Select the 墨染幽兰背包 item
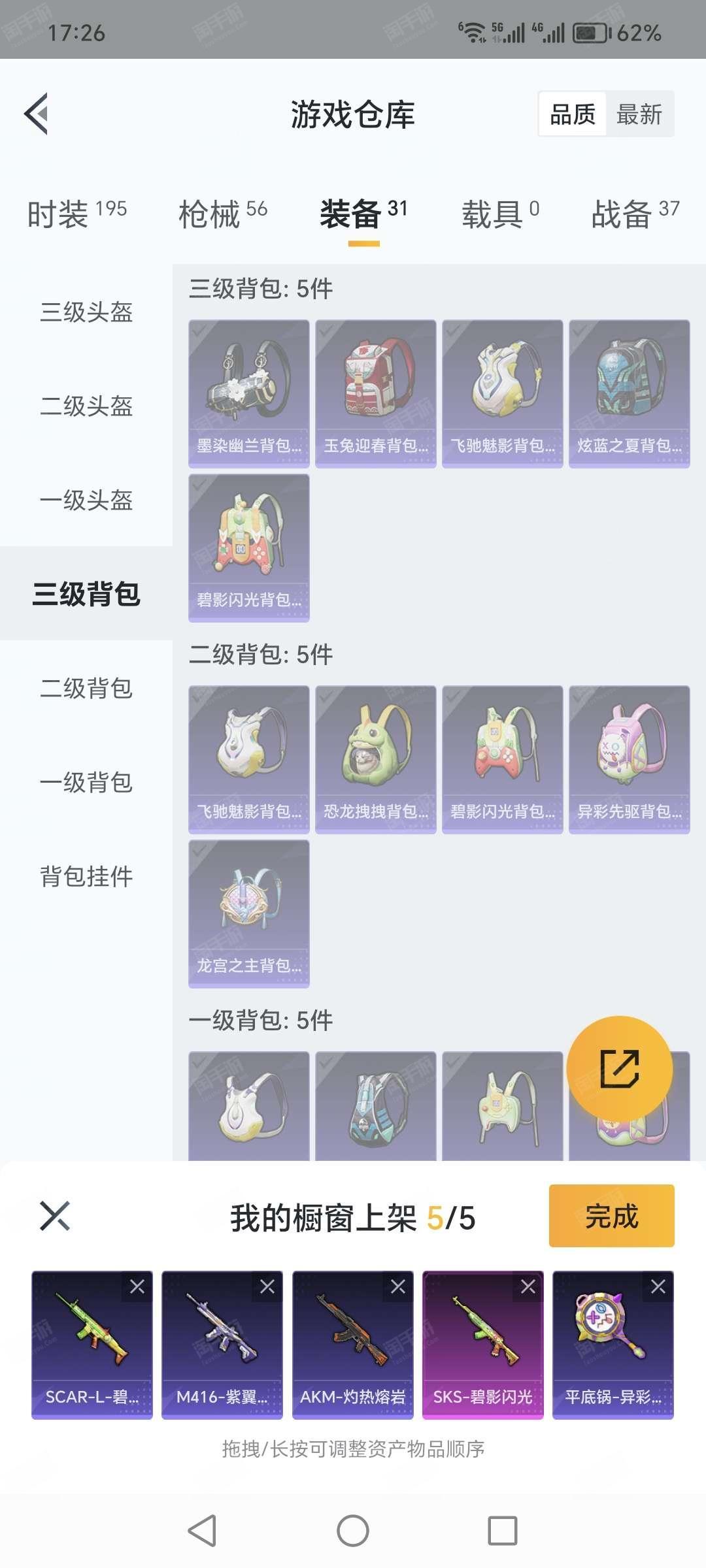 [x=249, y=393]
